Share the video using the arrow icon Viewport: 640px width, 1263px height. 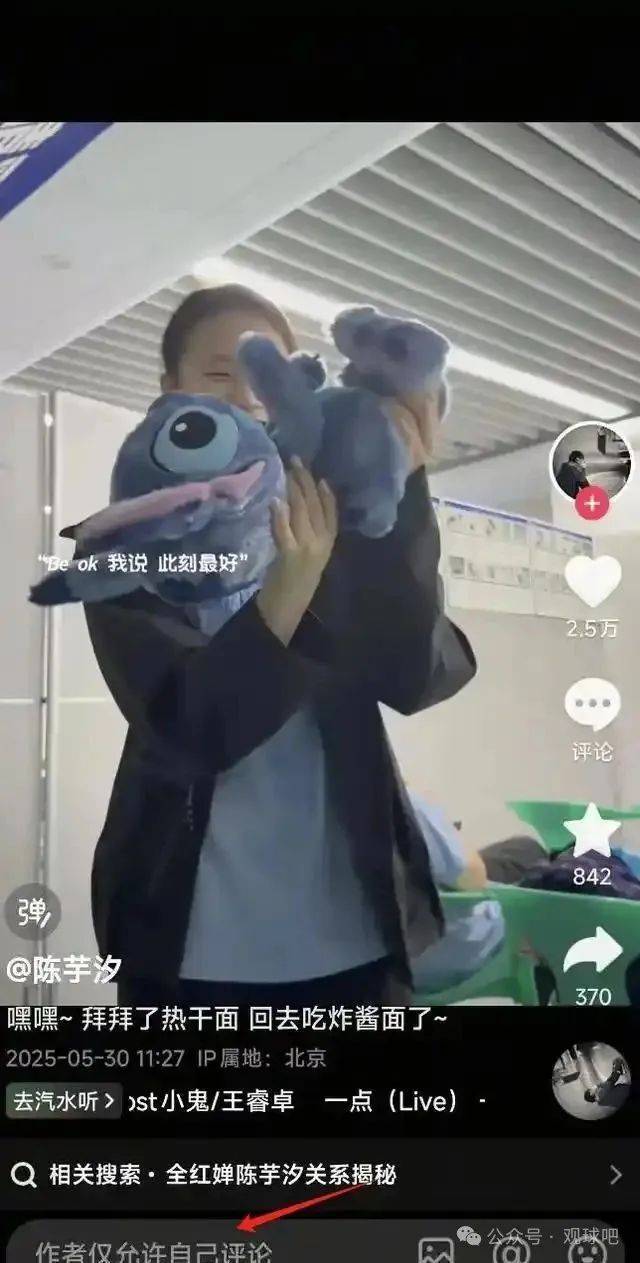(x=592, y=952)
